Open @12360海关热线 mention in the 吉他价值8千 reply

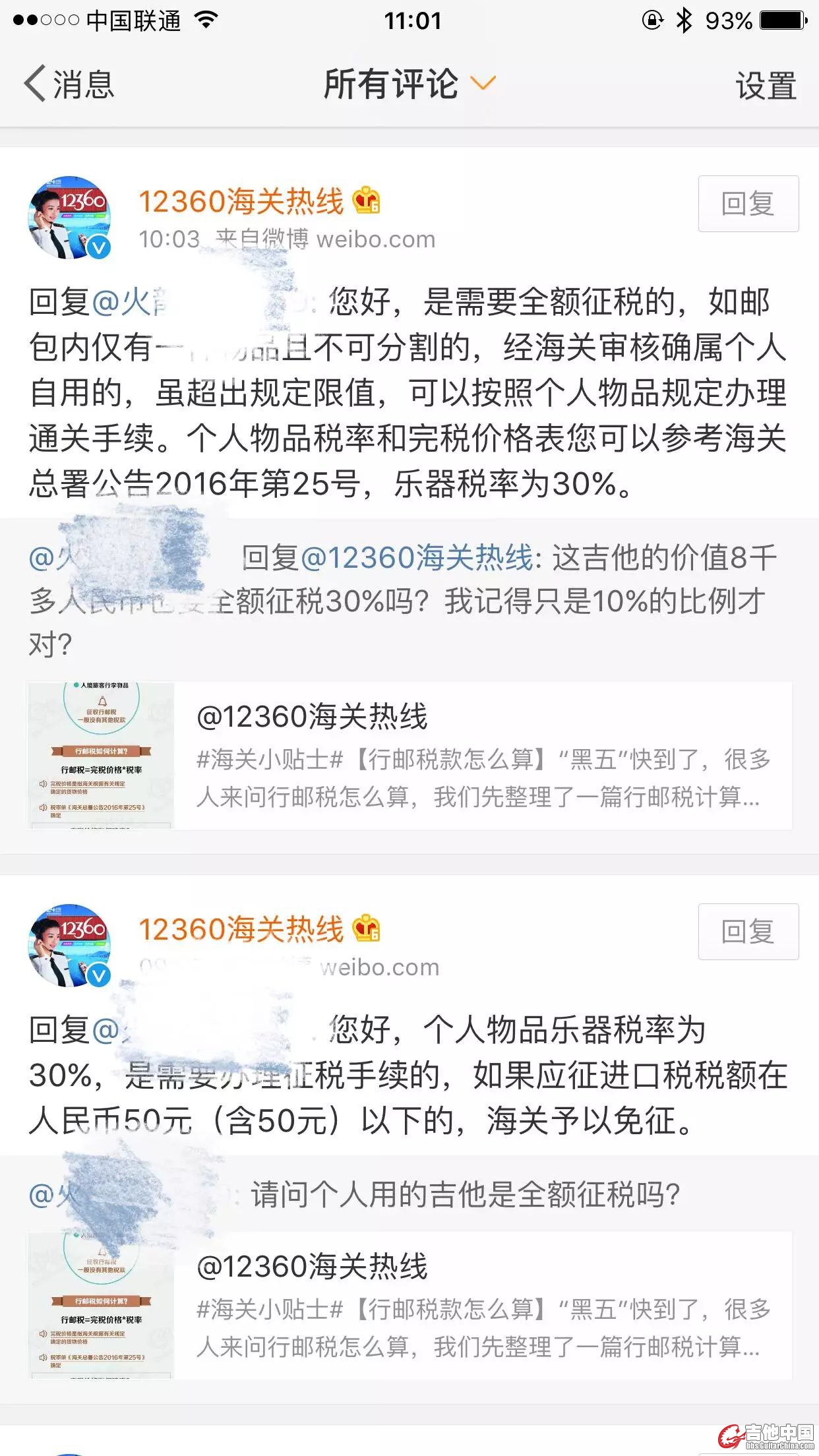(417, 558)
